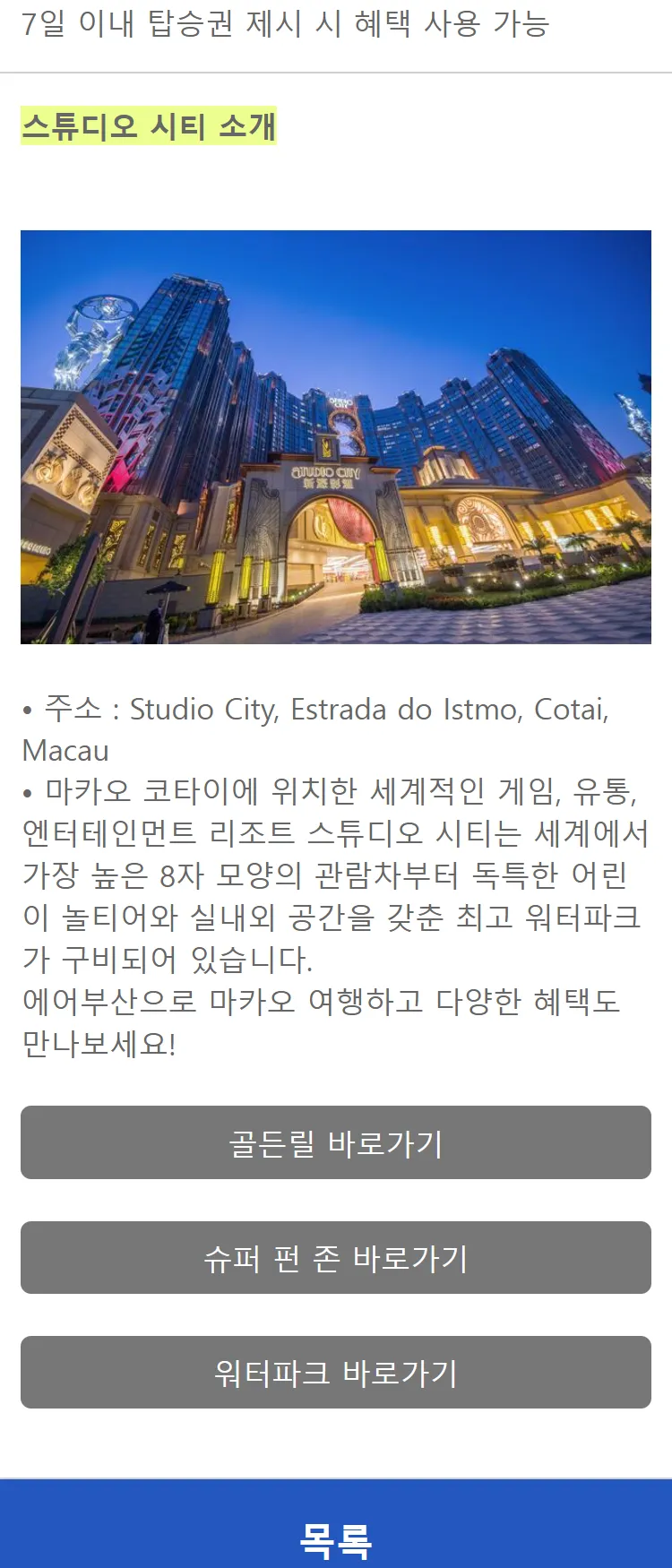Image resolution: width=672 pixels, height=1568 pixels.
Task: Tap 워터파크 바로가기 button
Action: (336, 1373)
